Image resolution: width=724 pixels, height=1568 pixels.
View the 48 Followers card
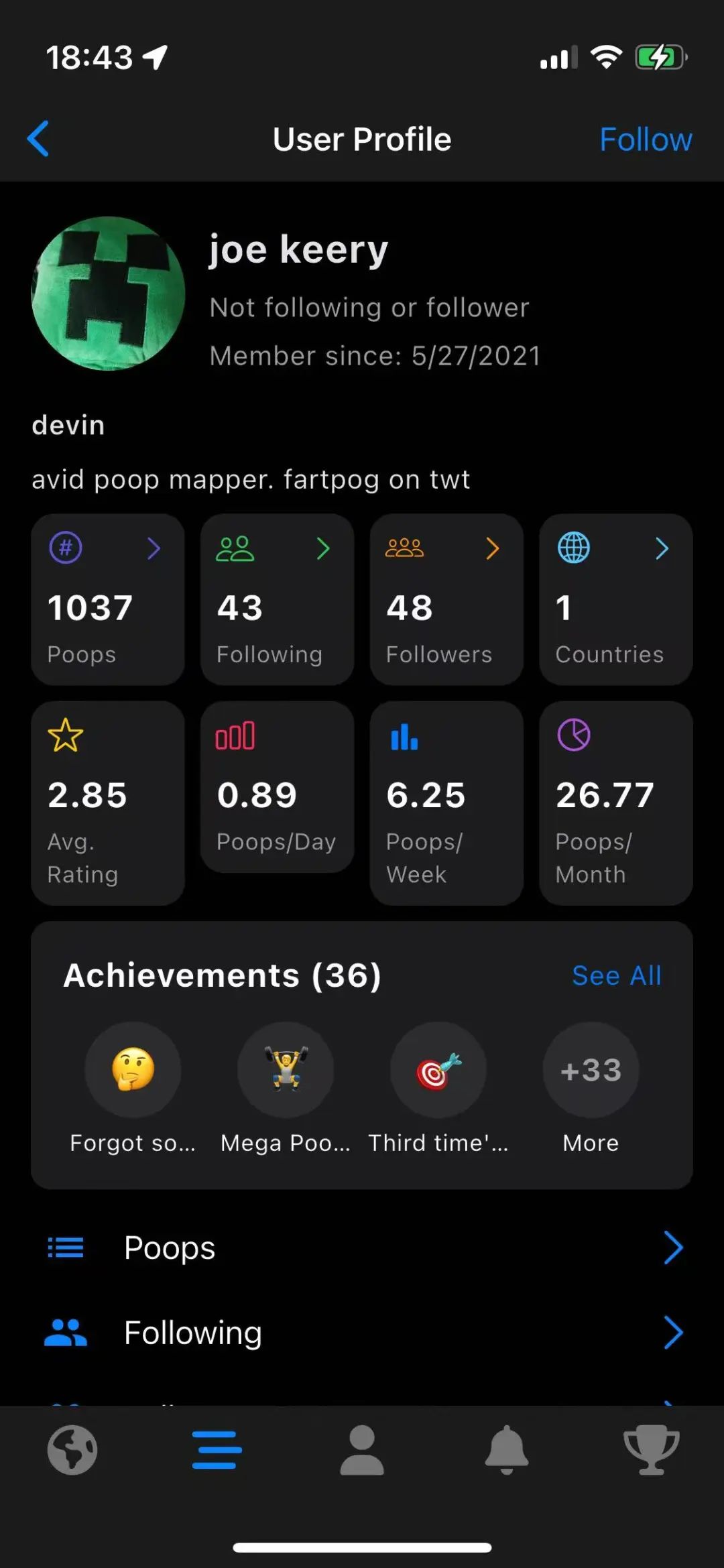coord(446,599)
